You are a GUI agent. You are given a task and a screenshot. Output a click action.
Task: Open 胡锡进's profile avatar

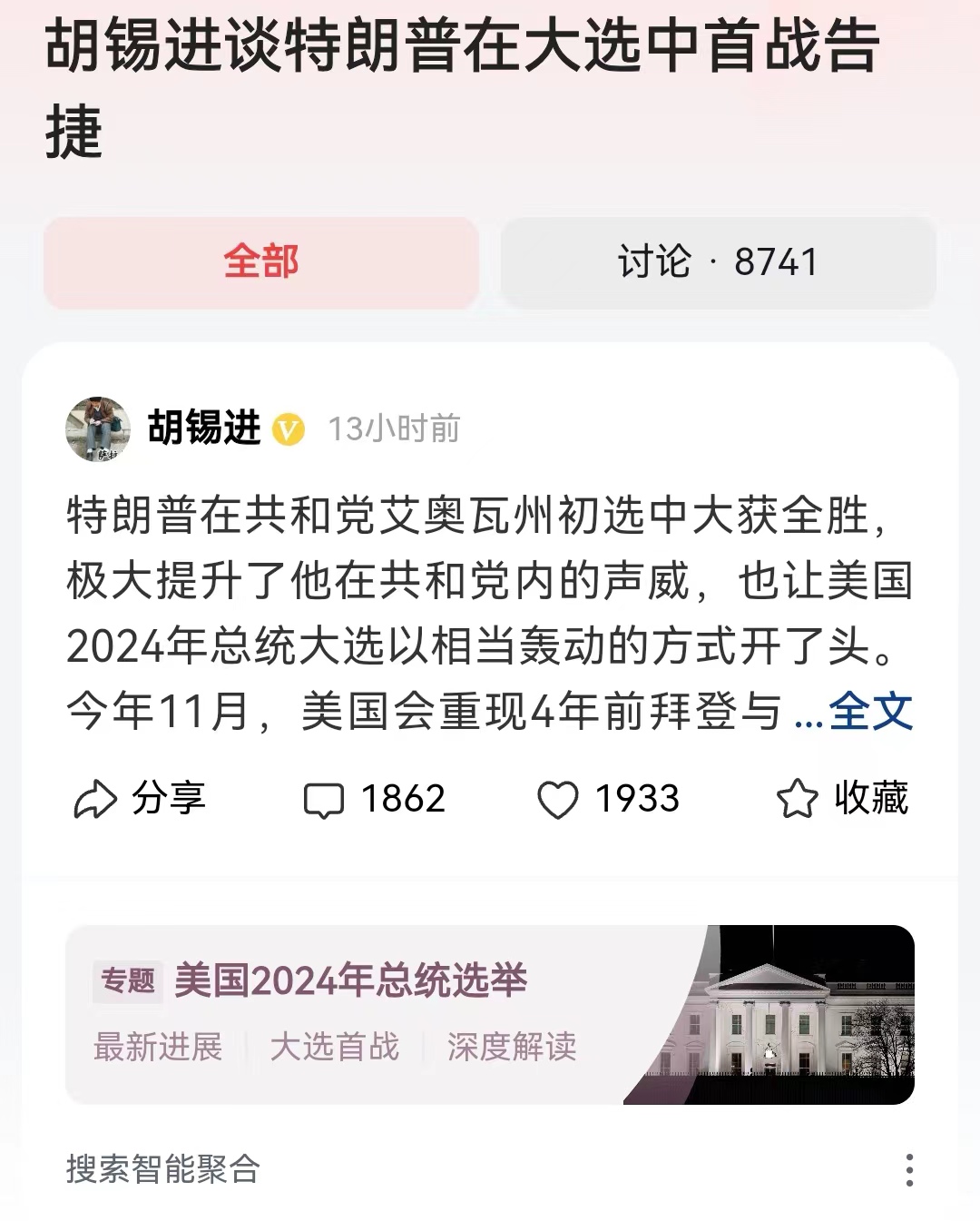pyautogui.click(x=100, y=428)
